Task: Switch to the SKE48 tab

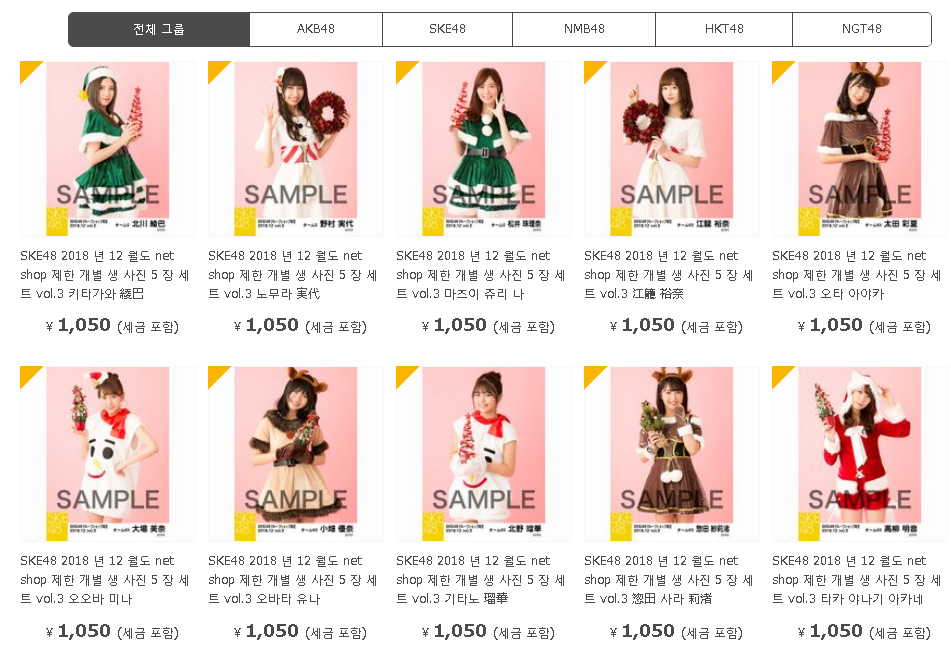Action: (447, 29)
